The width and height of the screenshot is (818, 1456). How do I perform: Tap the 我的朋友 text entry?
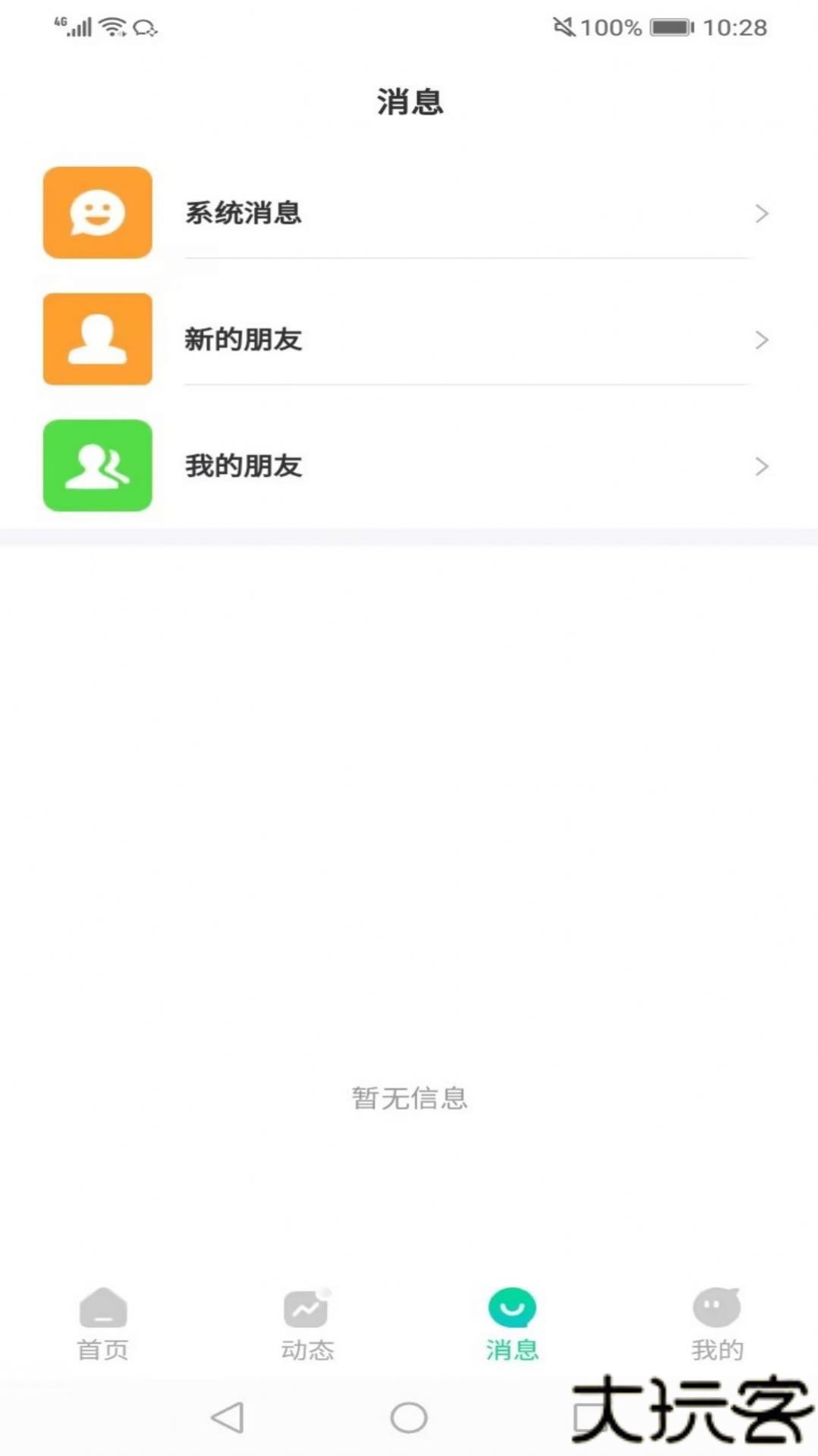click(x=244, y=466)
